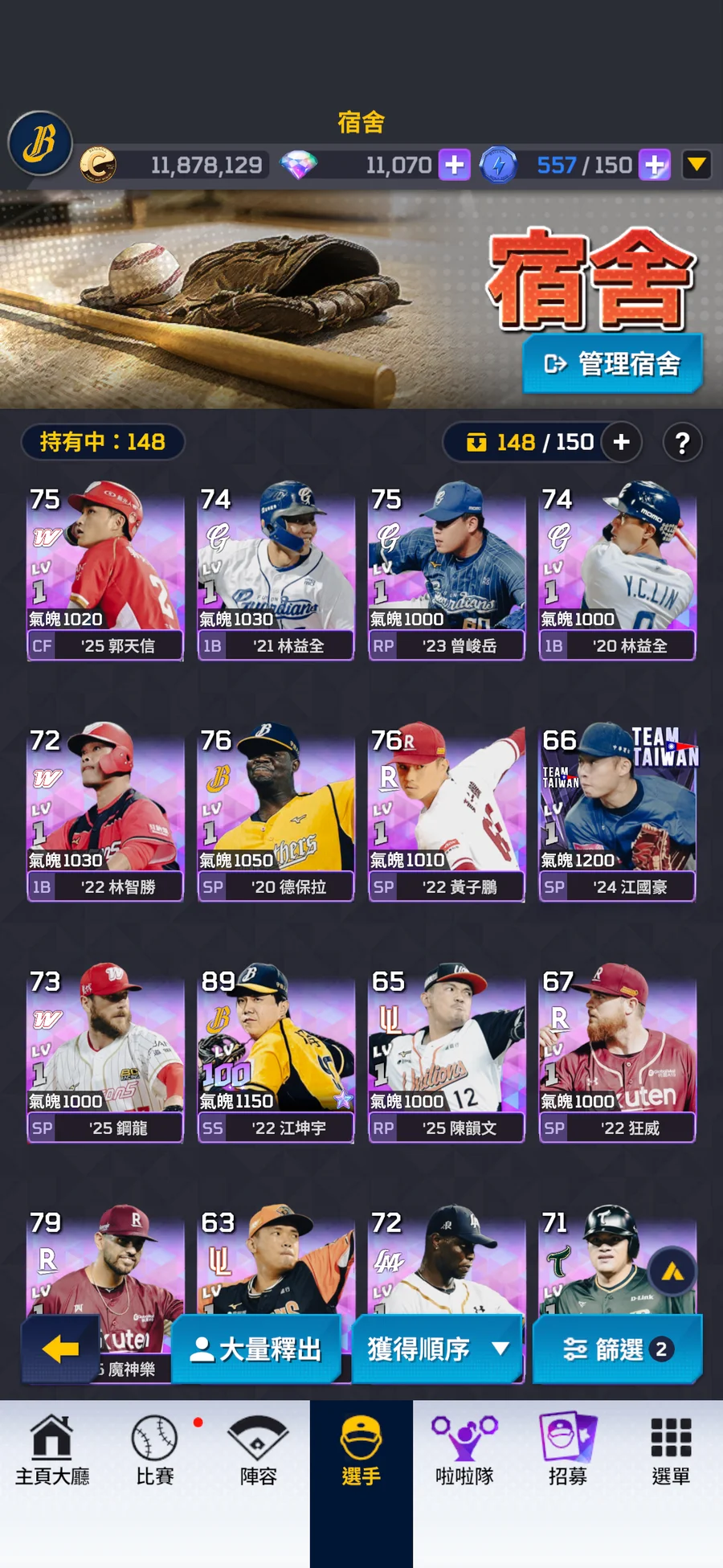Image resolution: width=723 pixels, height=1568 pixels.
Task: View the '20 德保拉 player card
Action: tap(276, 813)
